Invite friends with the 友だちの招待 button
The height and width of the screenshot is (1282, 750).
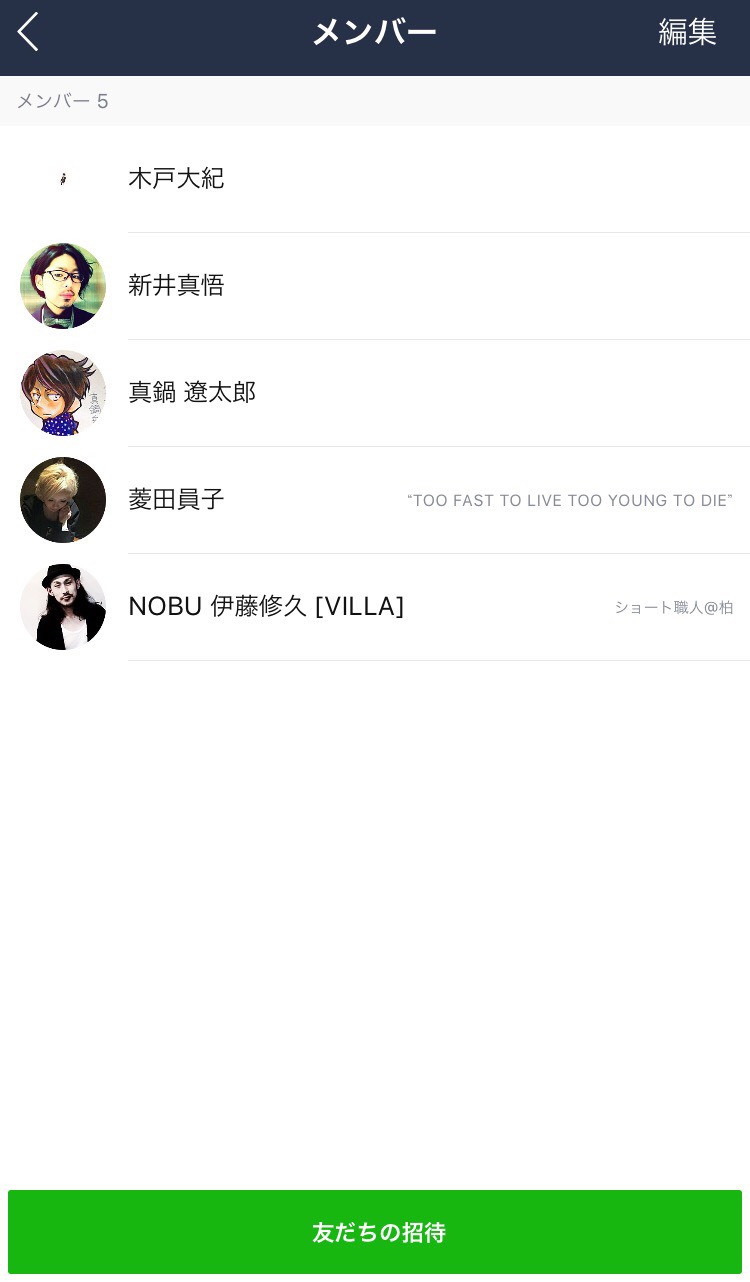[375, 1232]
